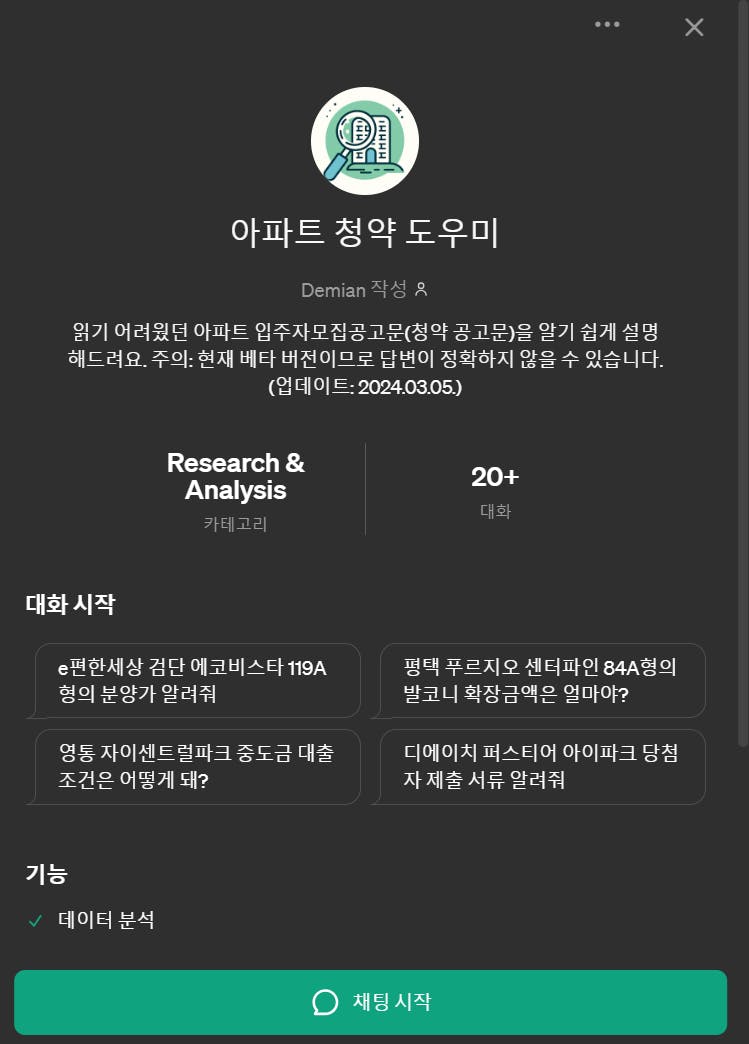The height and width of the screenshot is (1044, 749).
Task: Select the 디에이치 퍼스티어 아이파크 prompt
Action: click(x=542, y=766)
